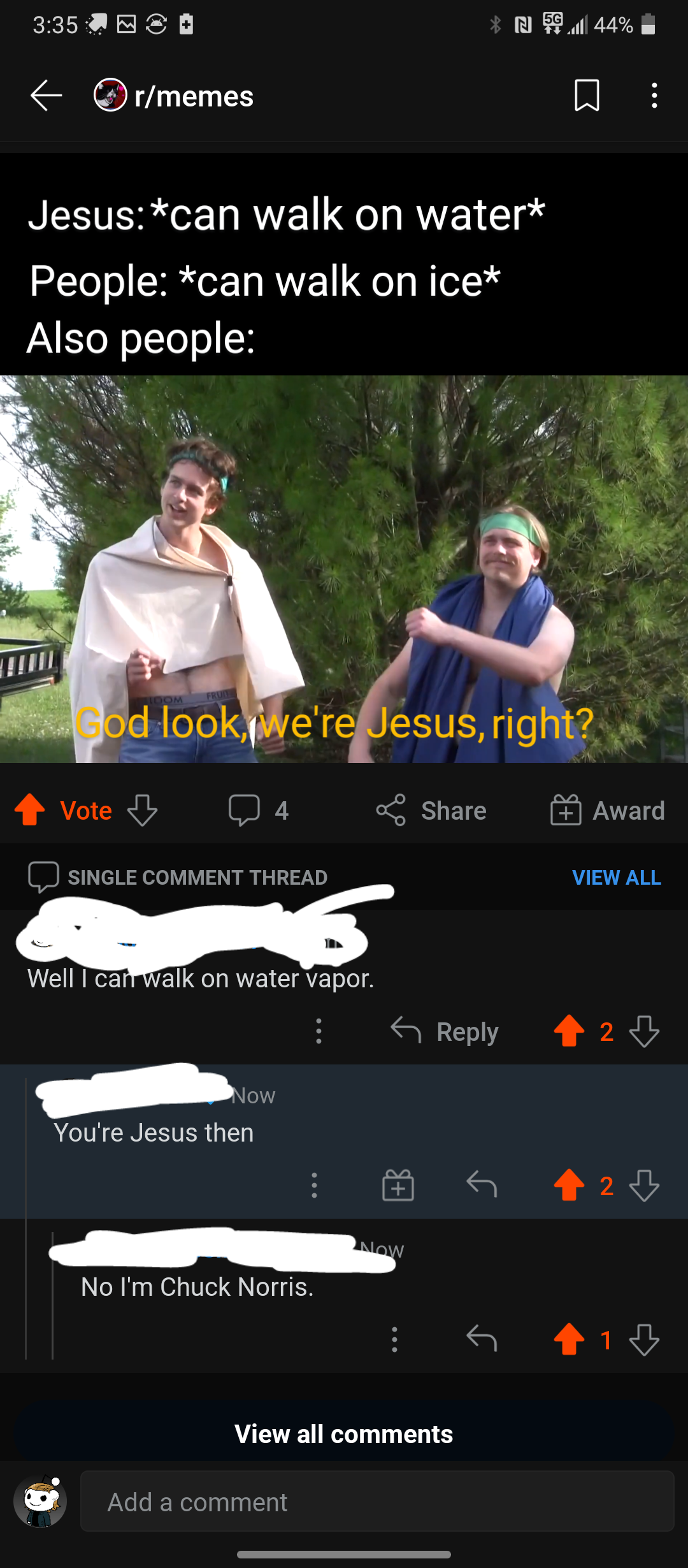Tap the View all comments button
The width and height of the screenshot is (688, 1568).
[x=344, y=1434]
